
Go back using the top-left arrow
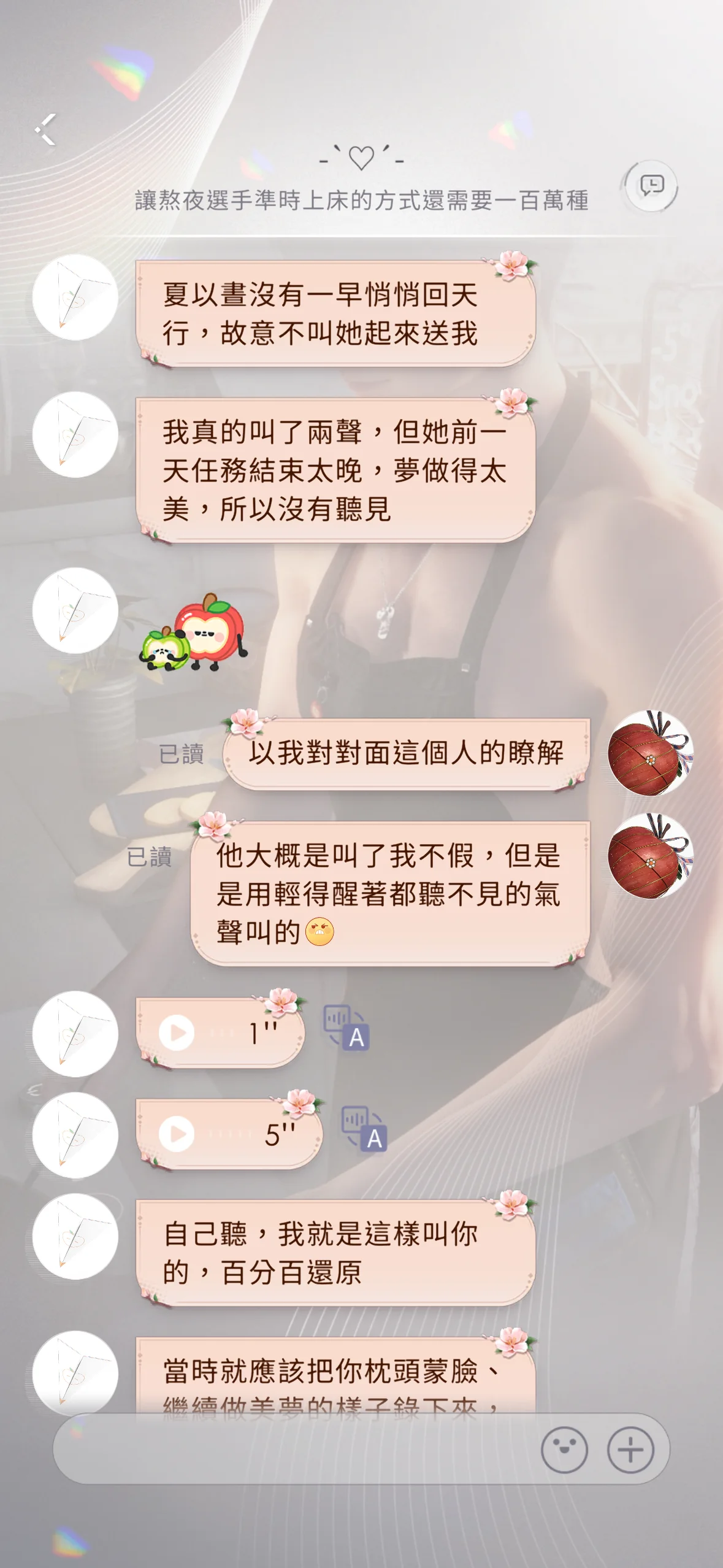46,130
